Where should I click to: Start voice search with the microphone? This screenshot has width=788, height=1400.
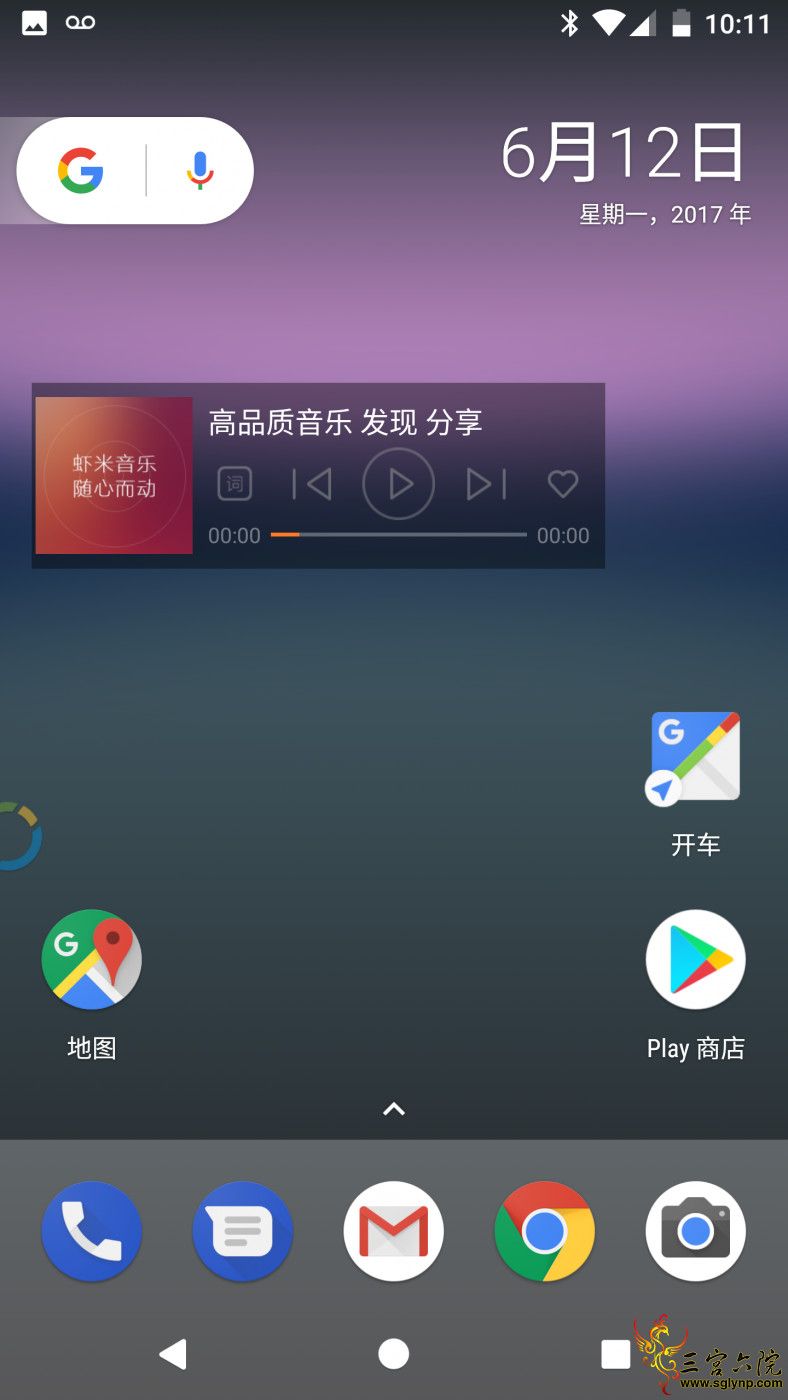(x=200, y=171)
